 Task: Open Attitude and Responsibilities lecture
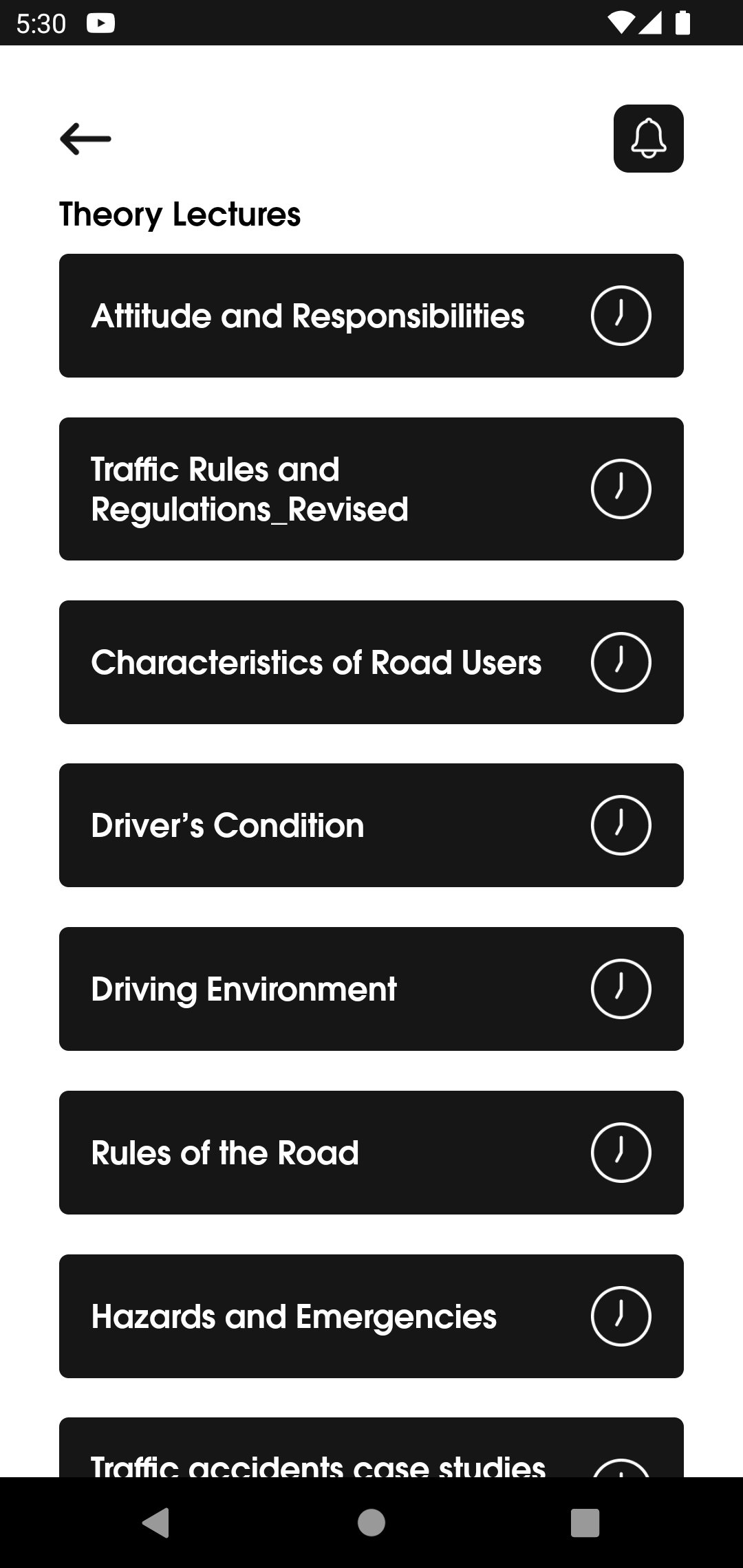[371, 316]
